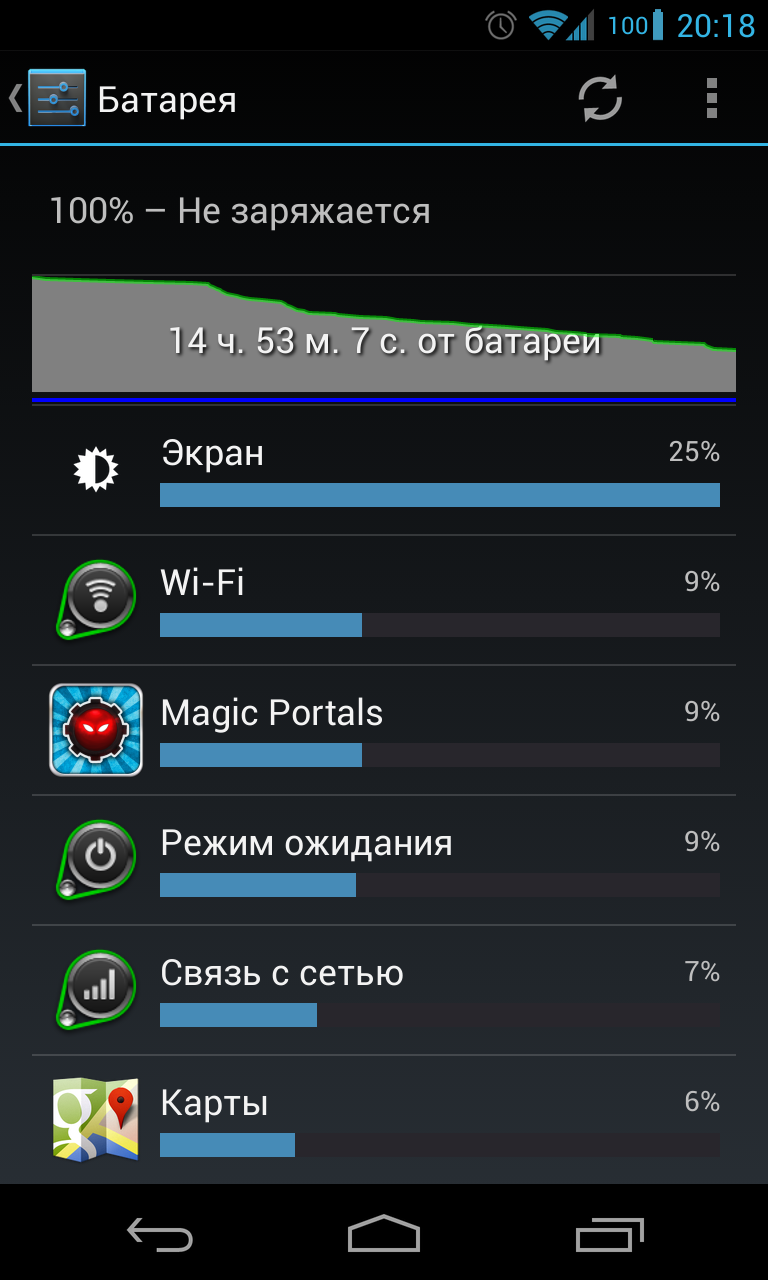This screenshot has height=1280, width=768.
Task: Open Экран battery usage details
Action: 384,470
